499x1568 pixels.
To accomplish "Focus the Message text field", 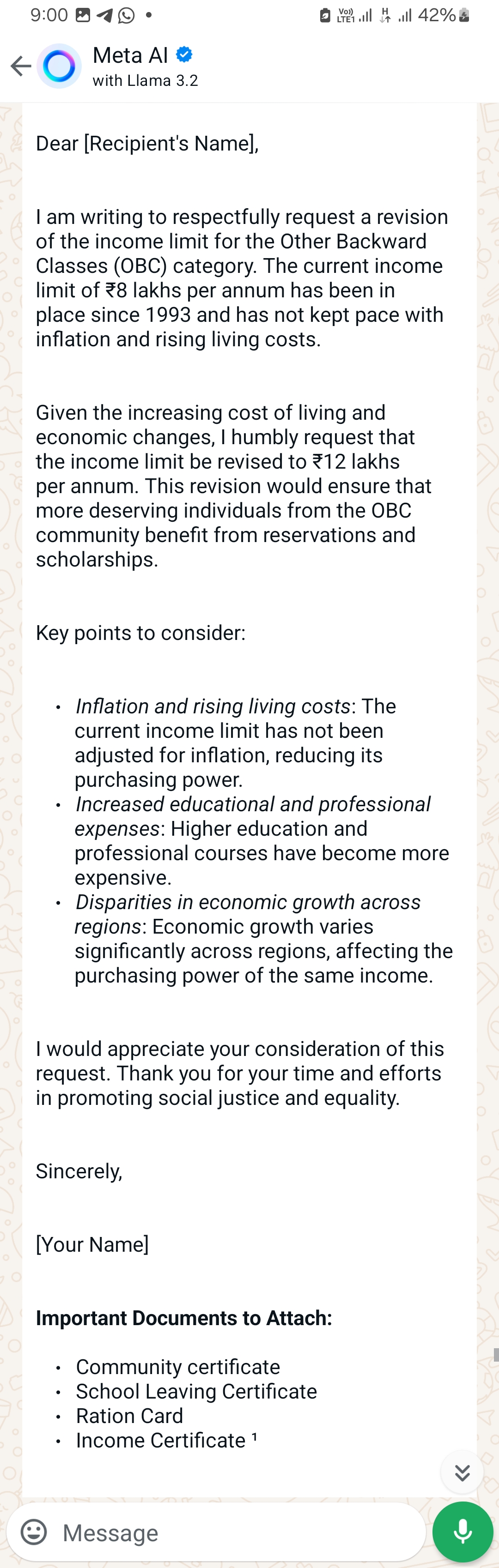I will [x=237, y=1532].
